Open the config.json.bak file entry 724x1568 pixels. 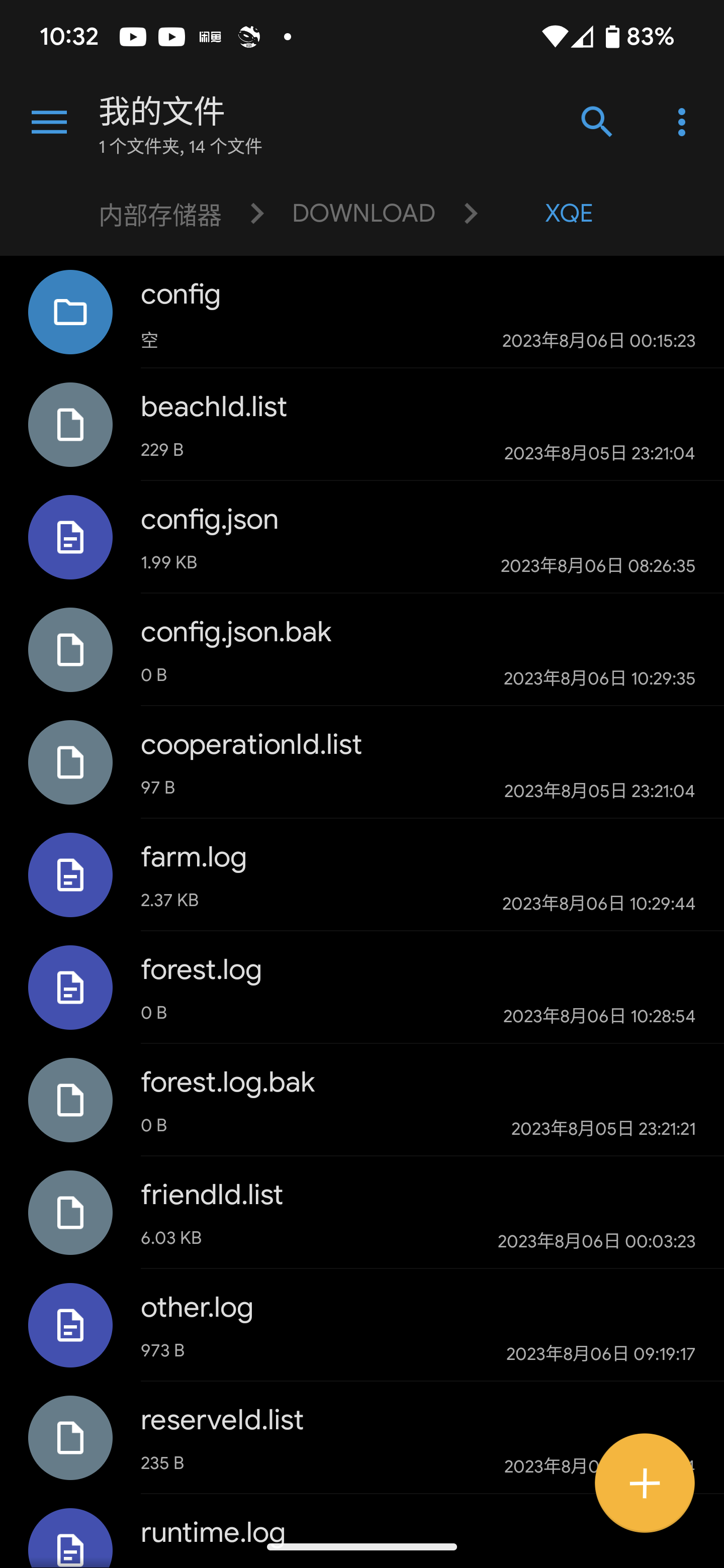pyautogui.click(x=361, y=649)
